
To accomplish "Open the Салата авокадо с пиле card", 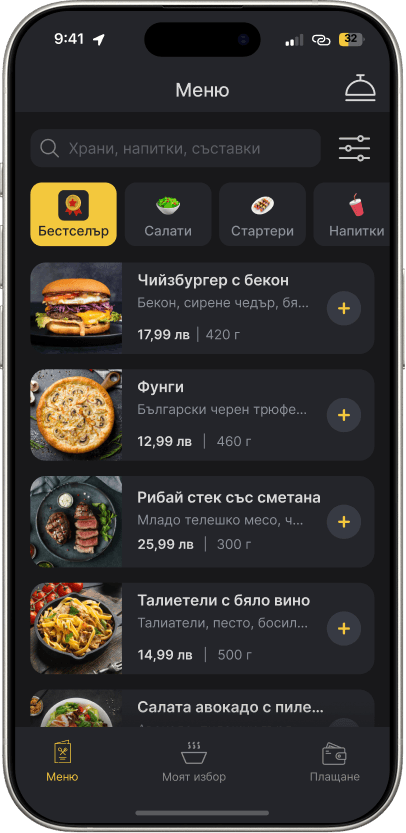I will 202,708.
